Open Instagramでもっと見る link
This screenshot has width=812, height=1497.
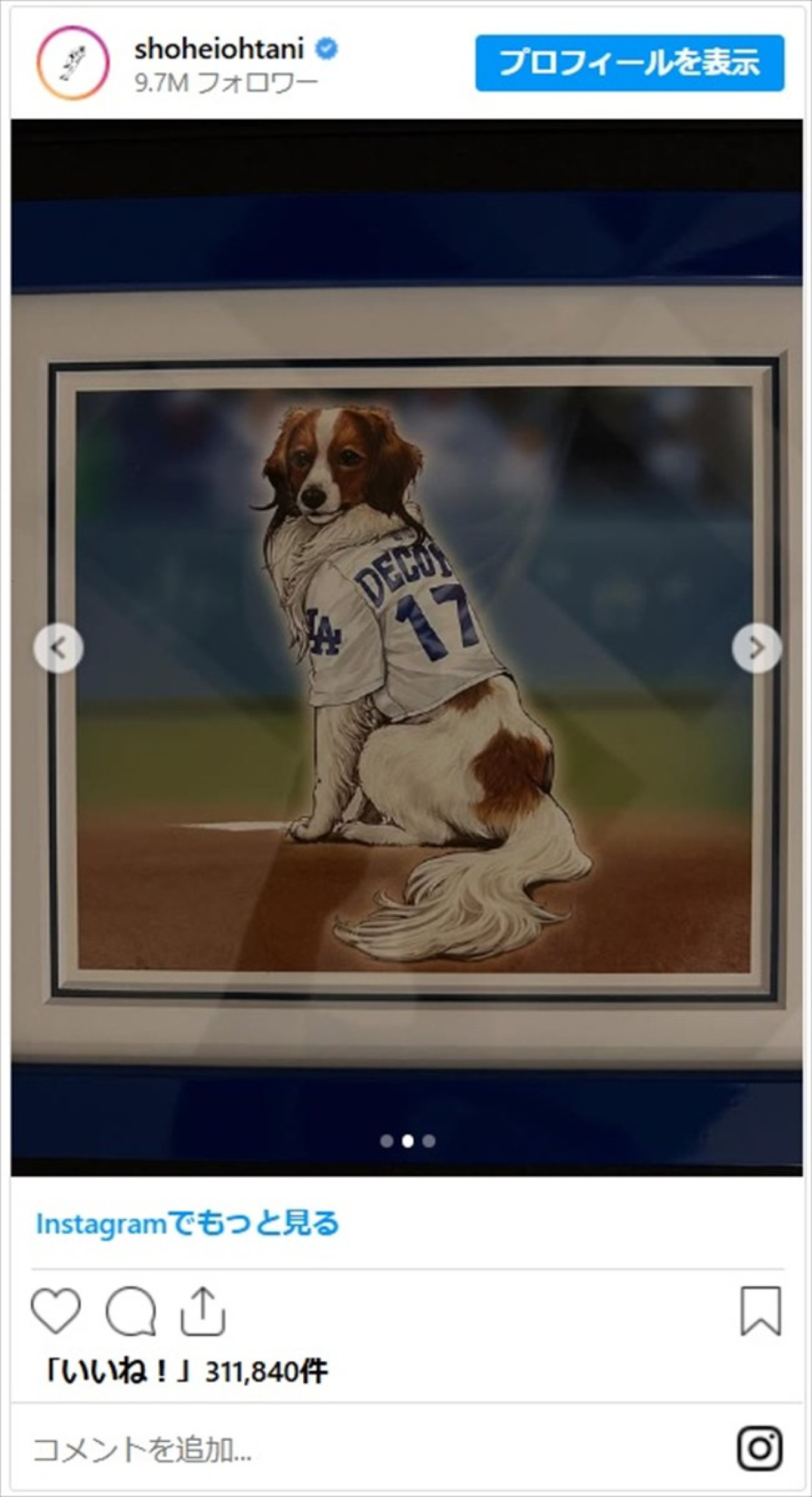[x=187, y=1223]
